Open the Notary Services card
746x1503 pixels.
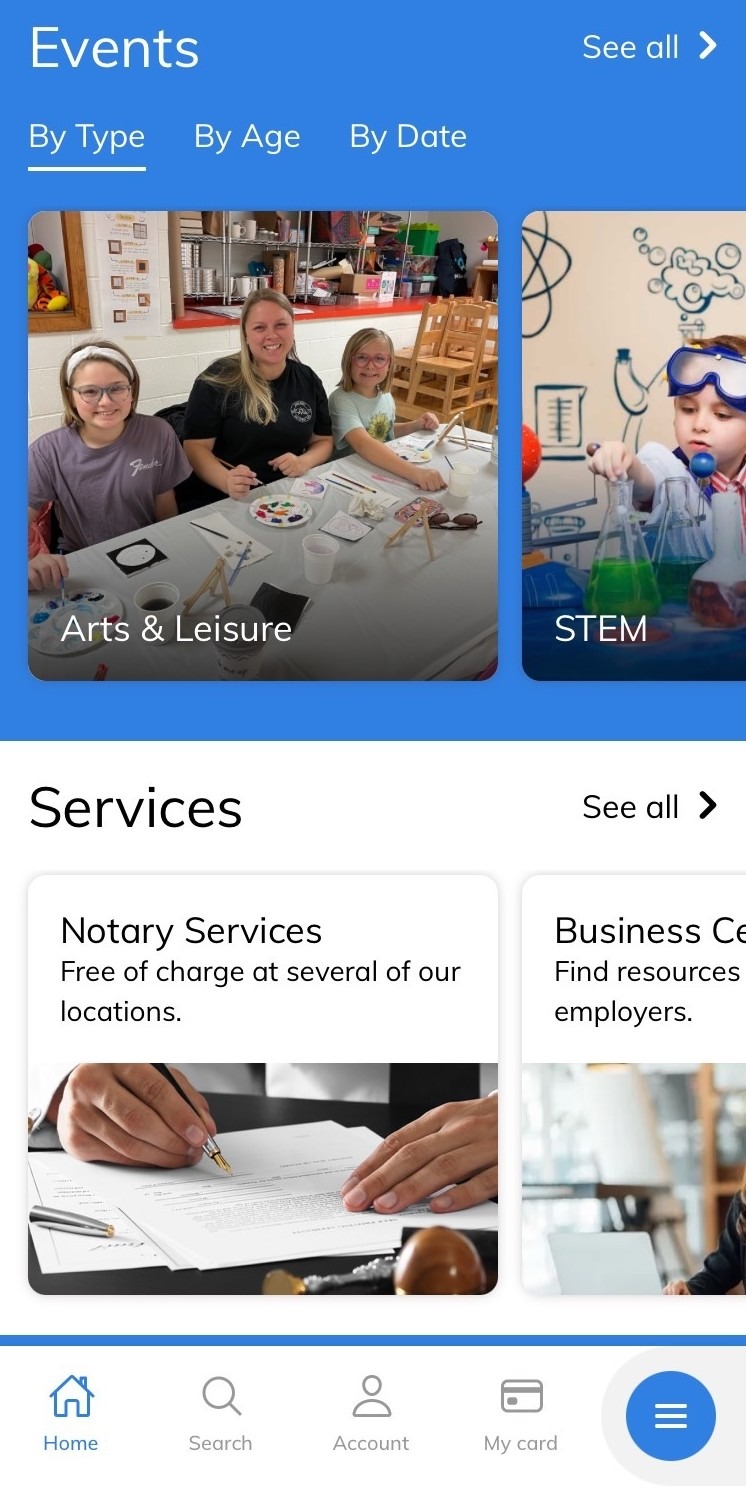263,1085
